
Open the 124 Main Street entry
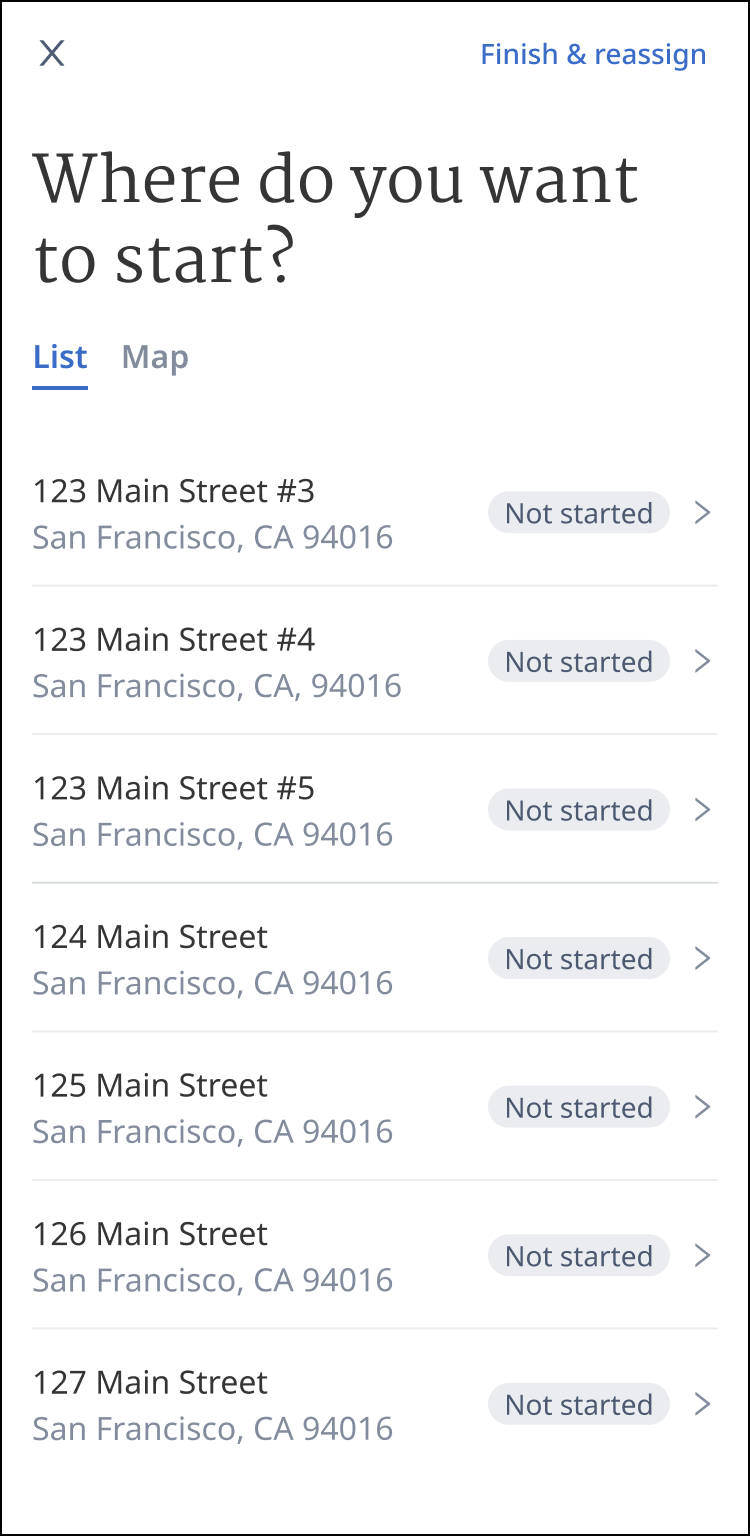(x=374, y=959)
